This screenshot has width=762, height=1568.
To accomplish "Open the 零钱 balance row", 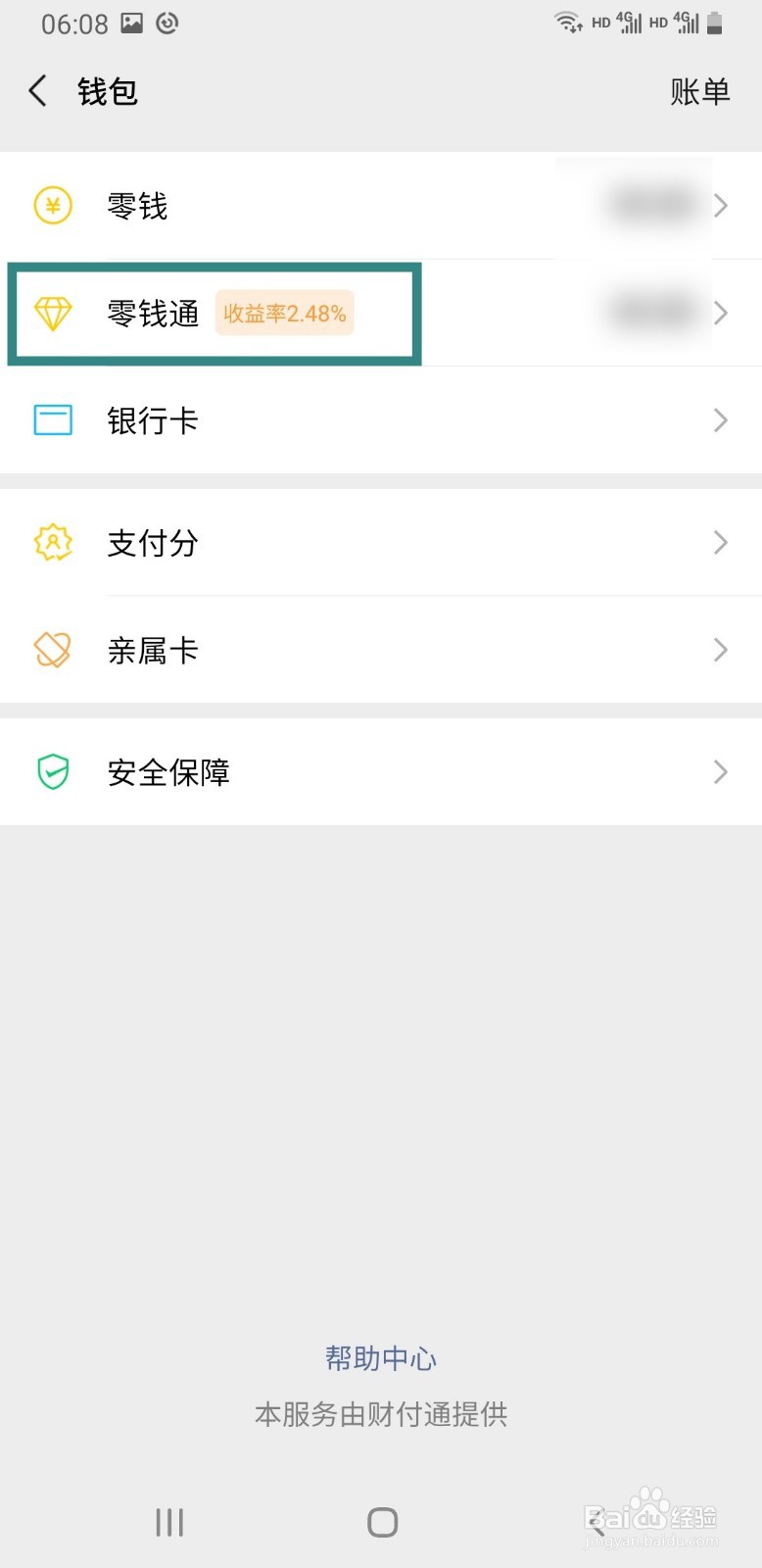I will click(x=381, y=206).
